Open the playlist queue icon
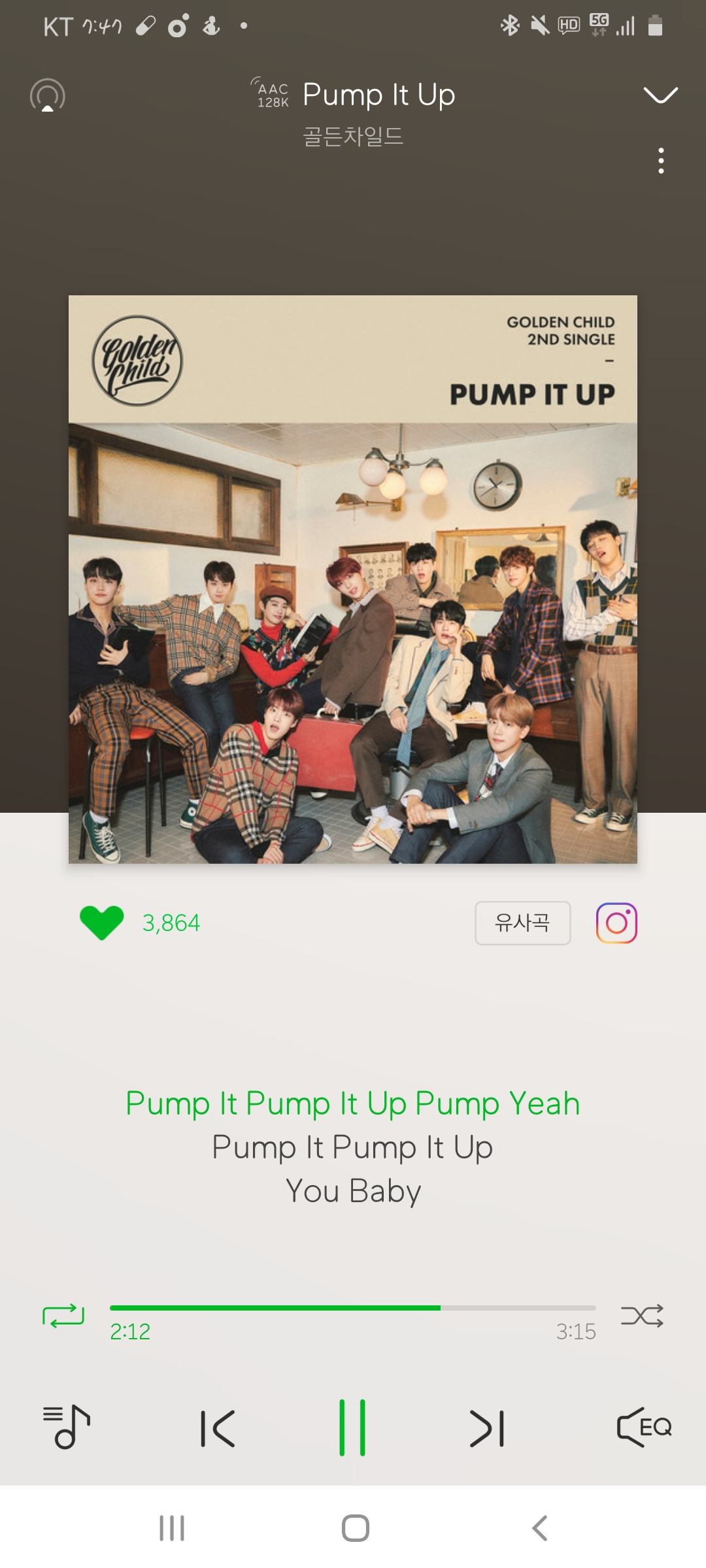 pos(66,1427)
